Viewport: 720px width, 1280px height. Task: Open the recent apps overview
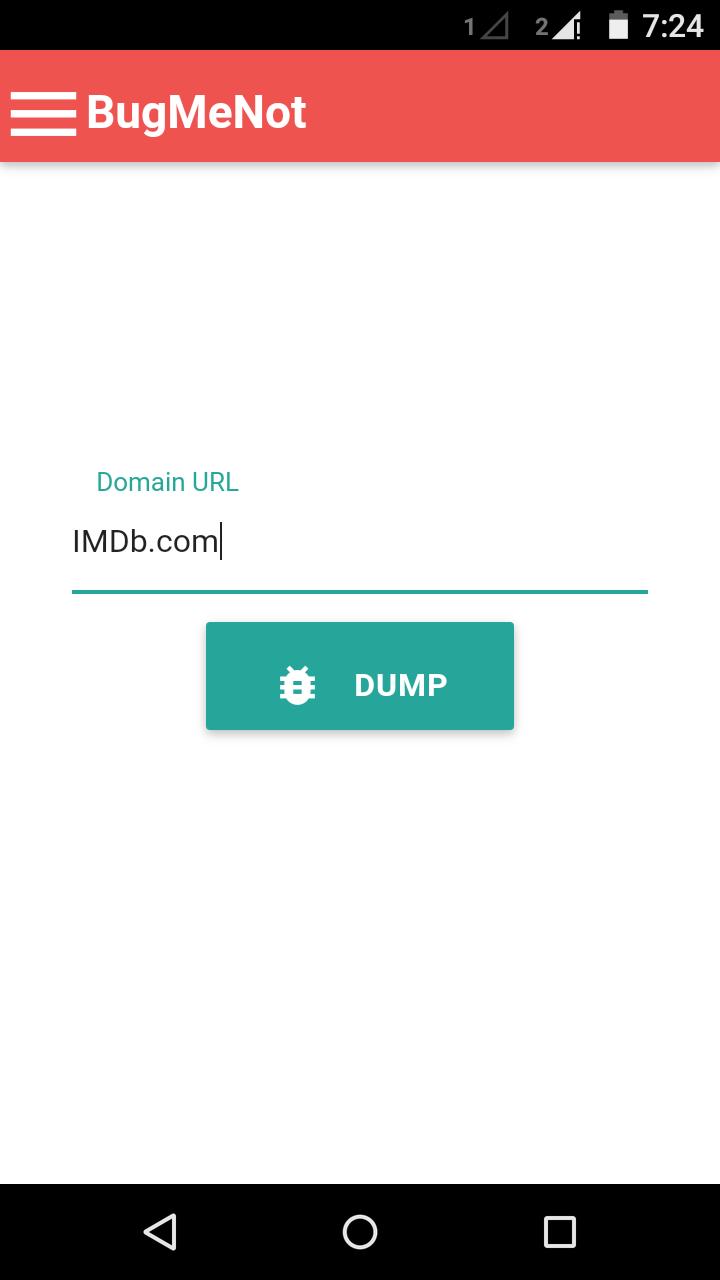point(559,1232)
